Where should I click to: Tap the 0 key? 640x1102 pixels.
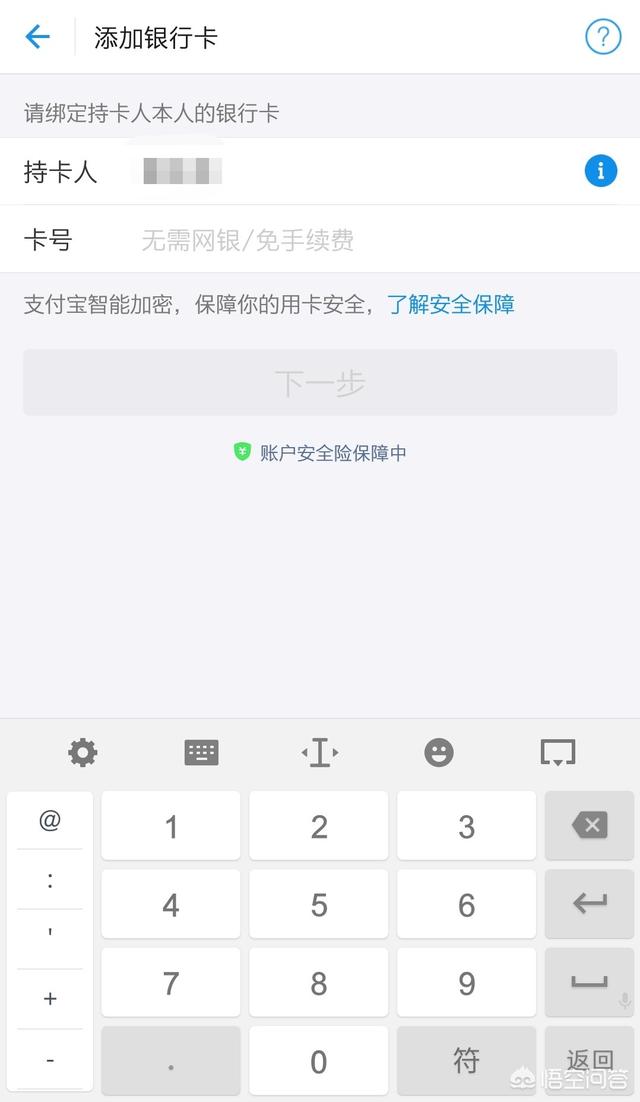(x=319, y=1060)
